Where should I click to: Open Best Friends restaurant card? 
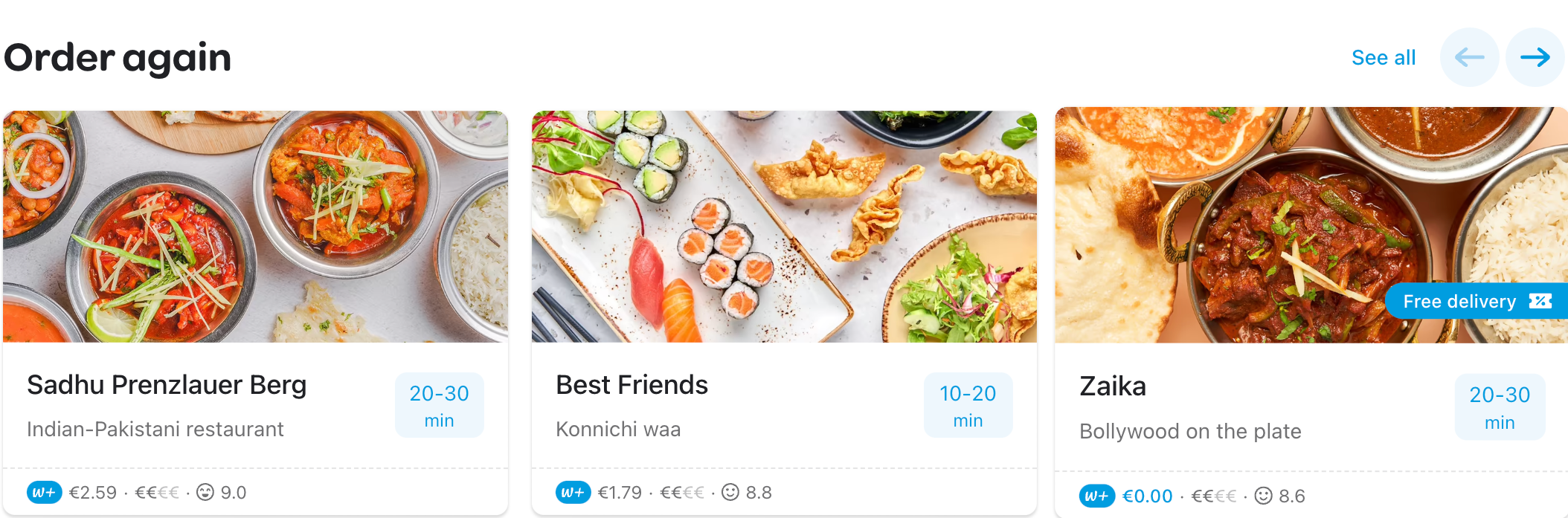(784, 312)
